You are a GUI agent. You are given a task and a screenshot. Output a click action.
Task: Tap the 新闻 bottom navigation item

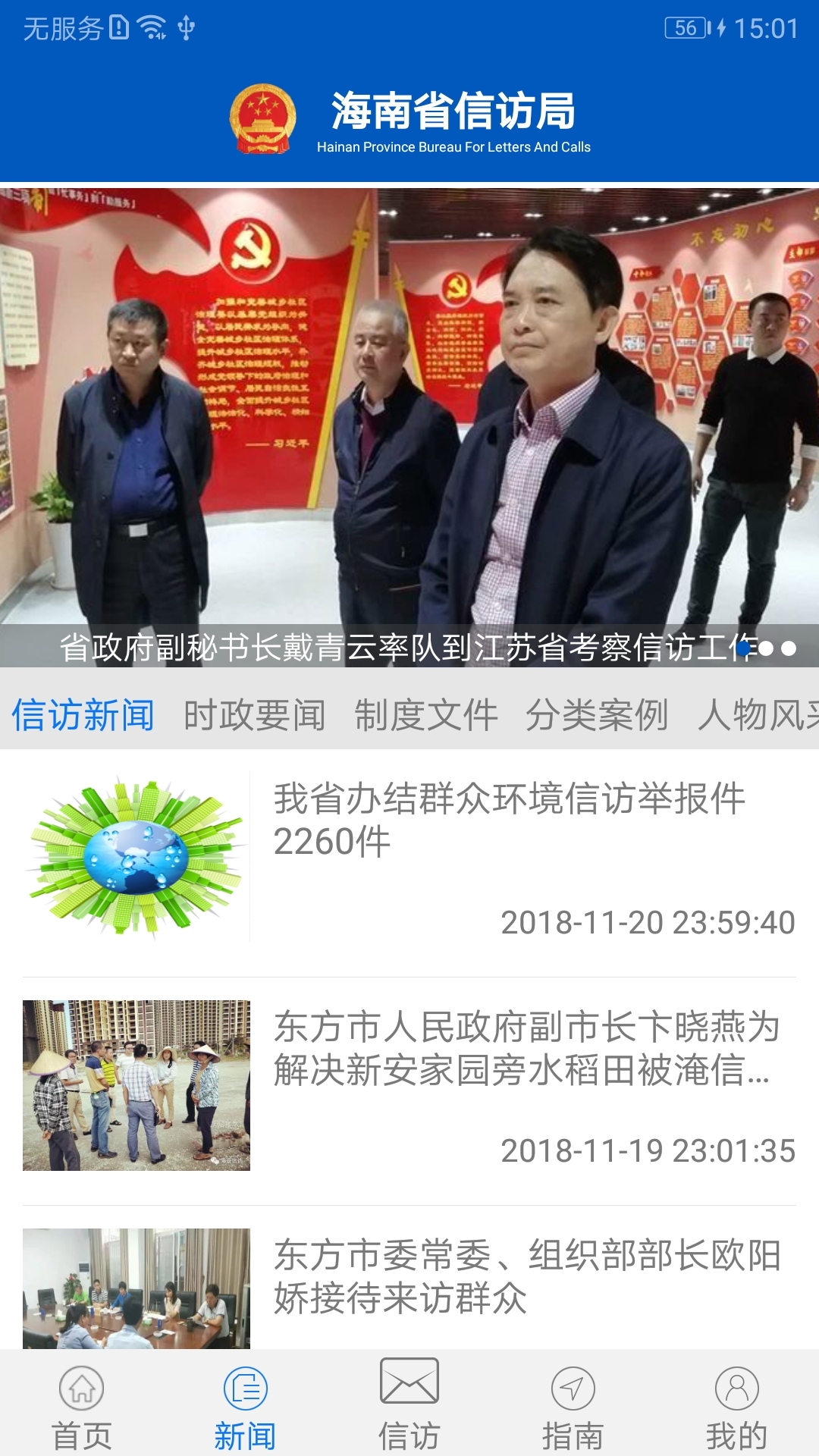point(246,1407)
